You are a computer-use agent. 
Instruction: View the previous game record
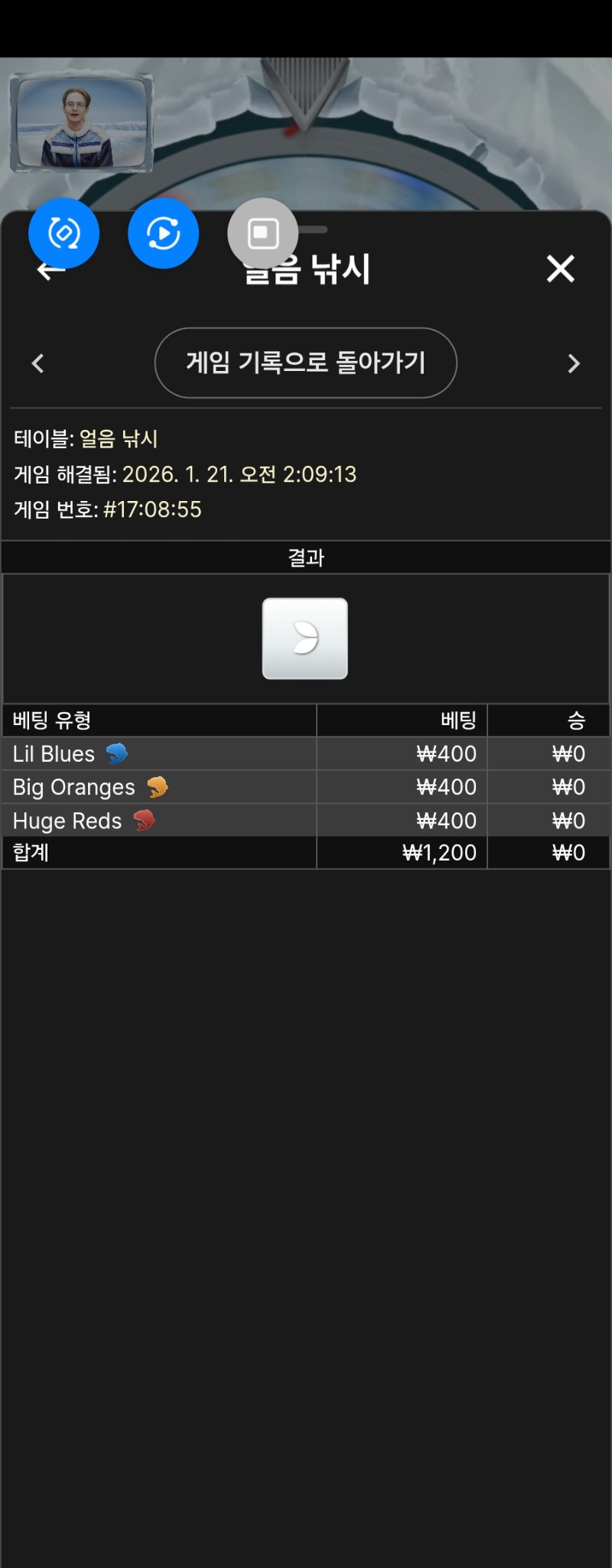pos(37,363)
